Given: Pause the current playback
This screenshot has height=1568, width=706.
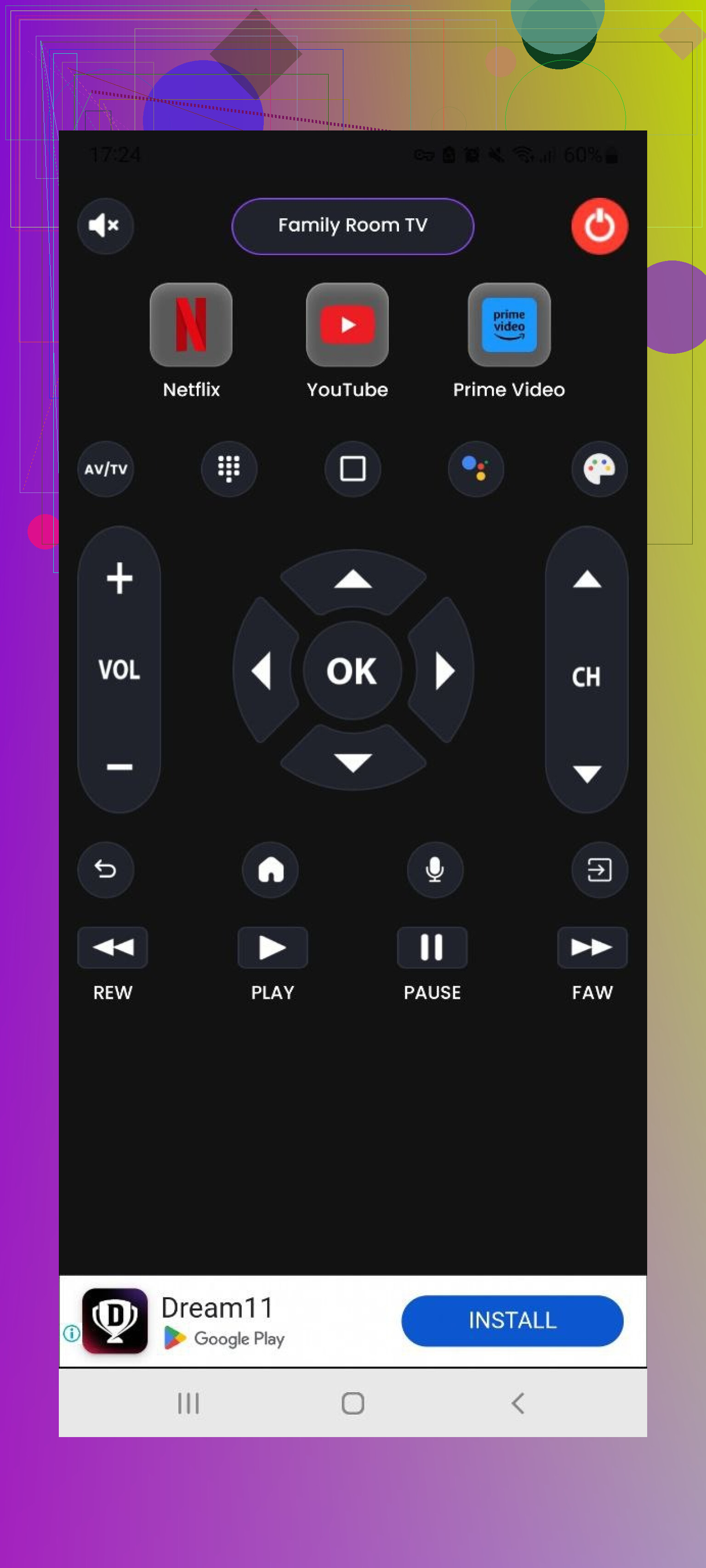Looking at the screenshot, I should (432, 947).
